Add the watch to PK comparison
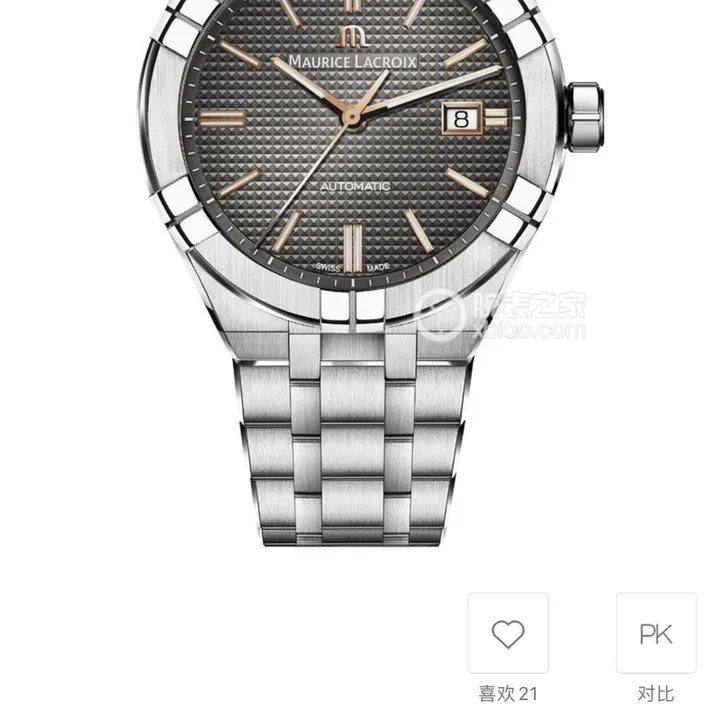 655,633
